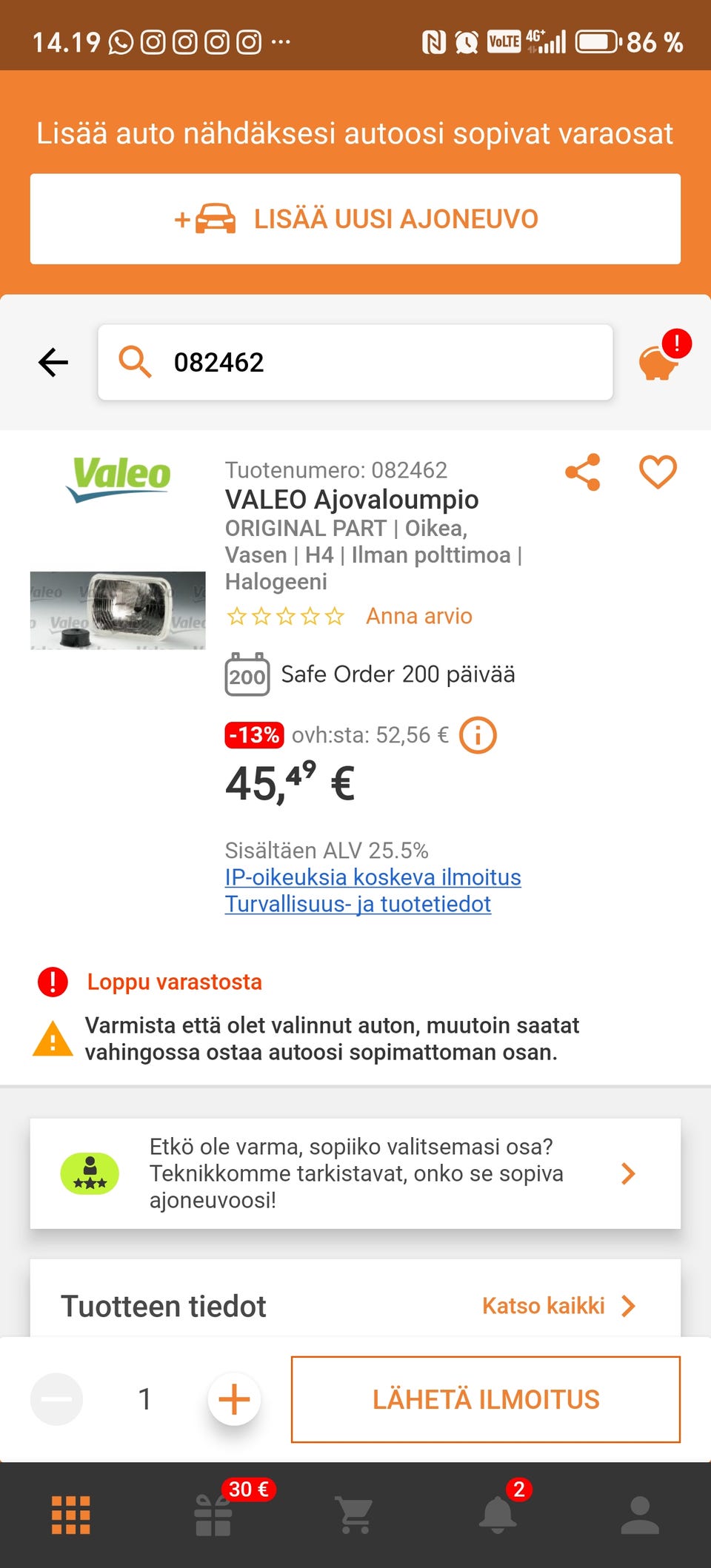Open the shopping cart
The width and height of the screenshot is (711, 1568).
355,1516
